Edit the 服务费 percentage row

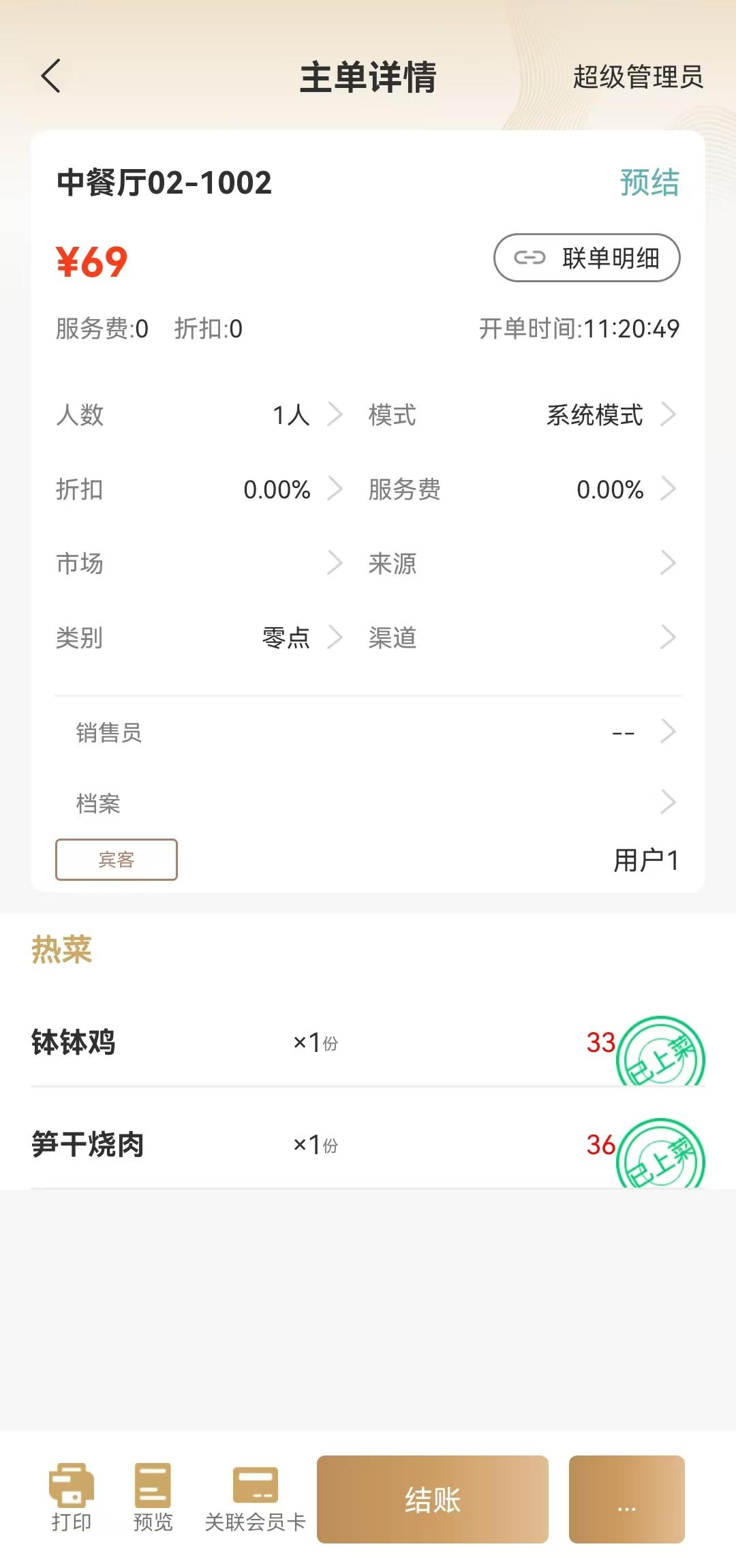tap(523, 489)
